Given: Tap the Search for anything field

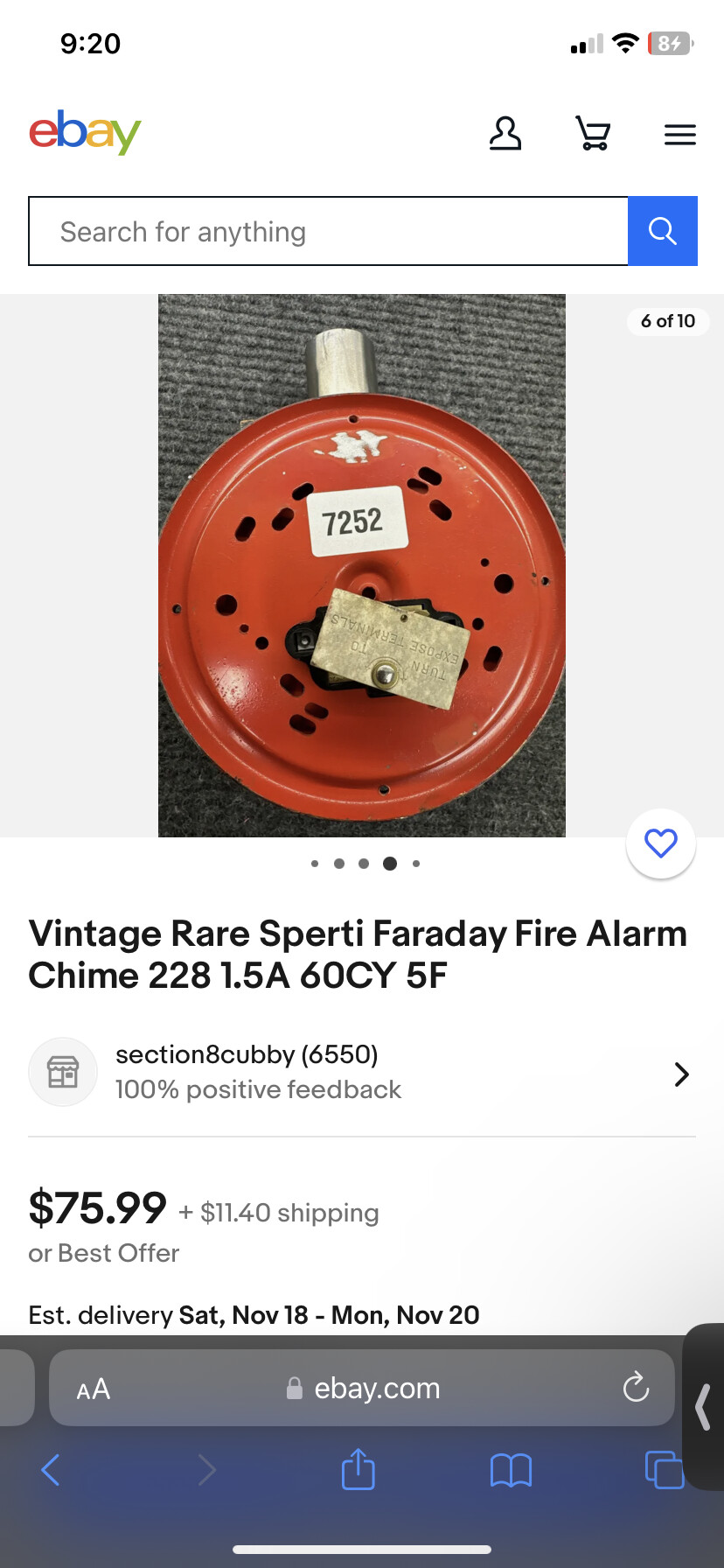Looking at the screenshot, I should [x=328, y=232].
